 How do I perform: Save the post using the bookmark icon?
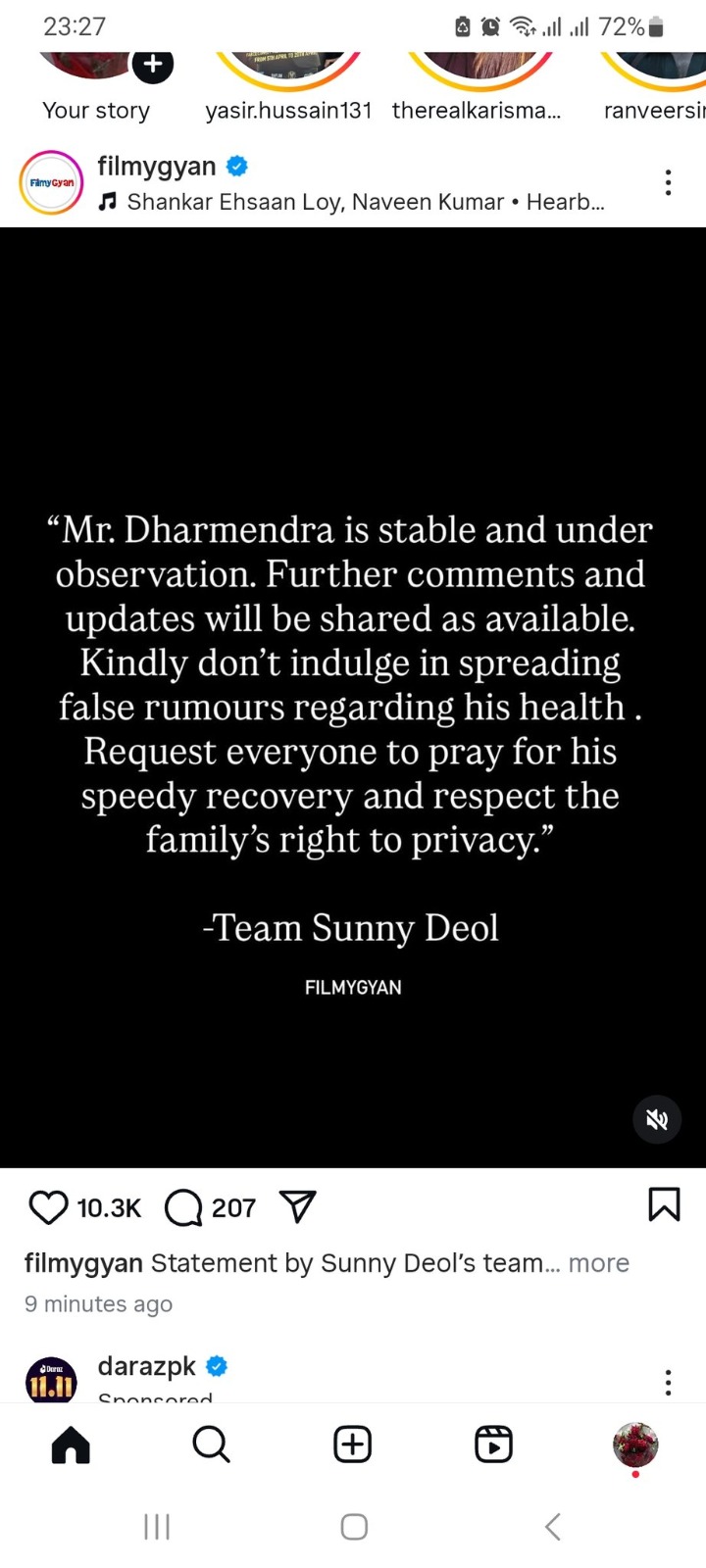coord(664,1205)
